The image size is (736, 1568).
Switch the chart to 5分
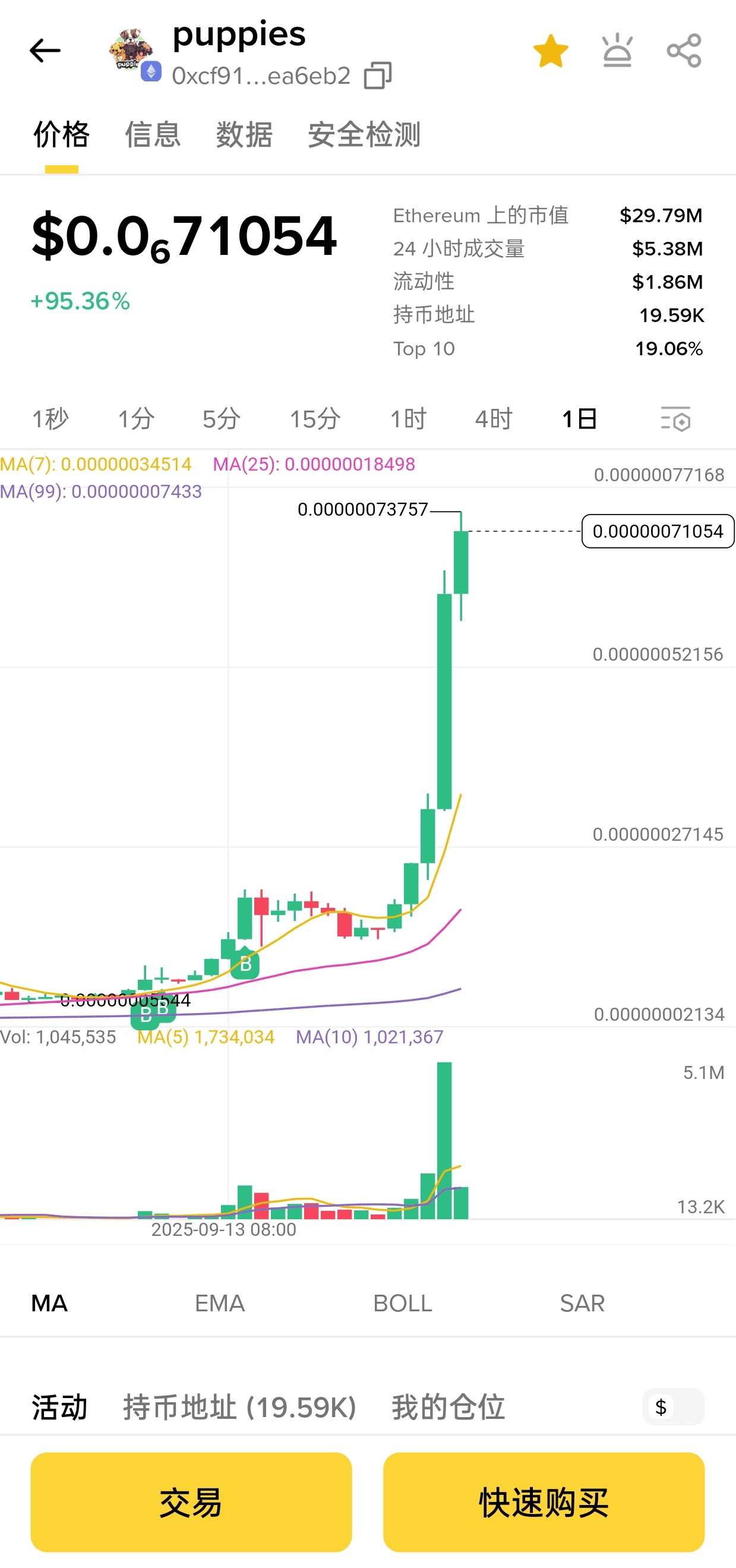pos(221,419)
